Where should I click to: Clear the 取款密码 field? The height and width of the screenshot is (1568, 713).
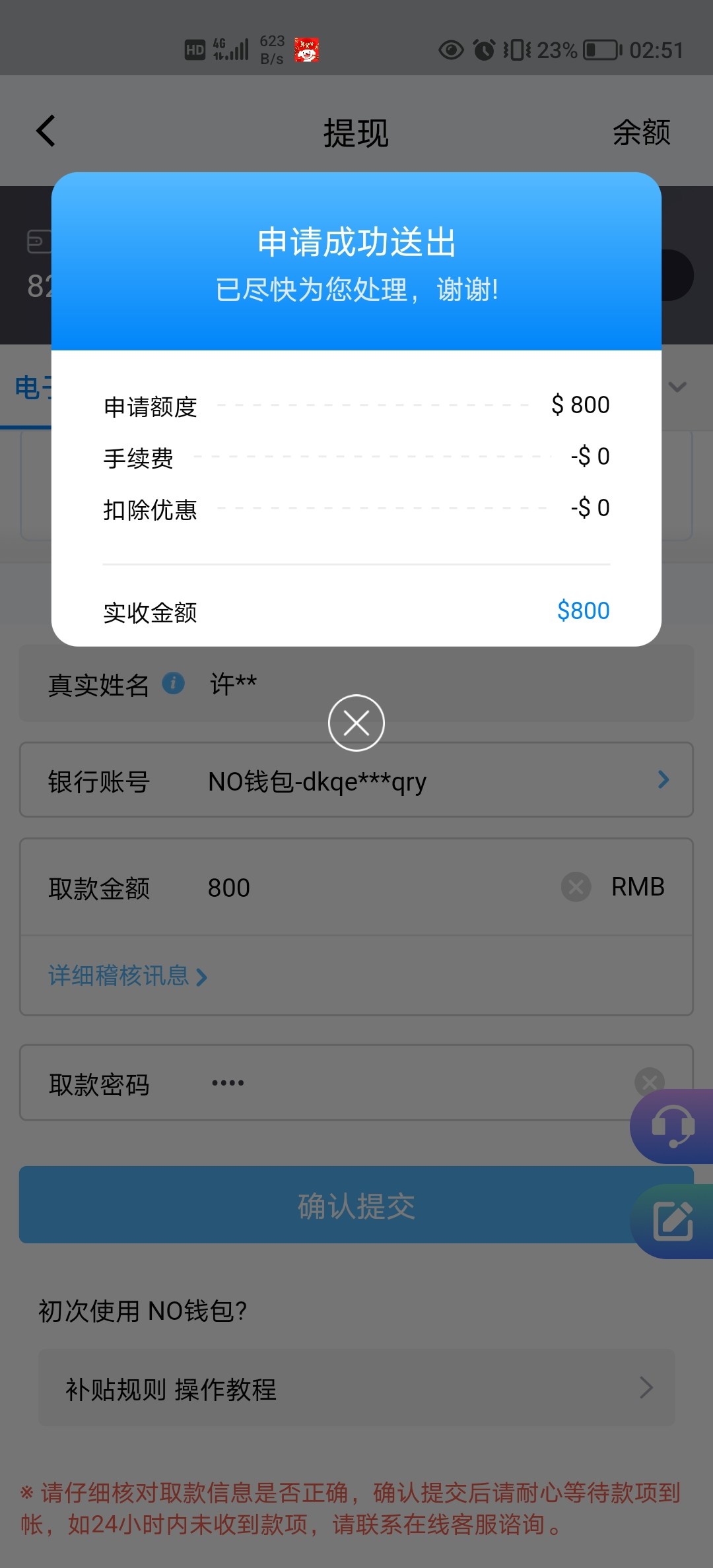tap(649, 1081)
